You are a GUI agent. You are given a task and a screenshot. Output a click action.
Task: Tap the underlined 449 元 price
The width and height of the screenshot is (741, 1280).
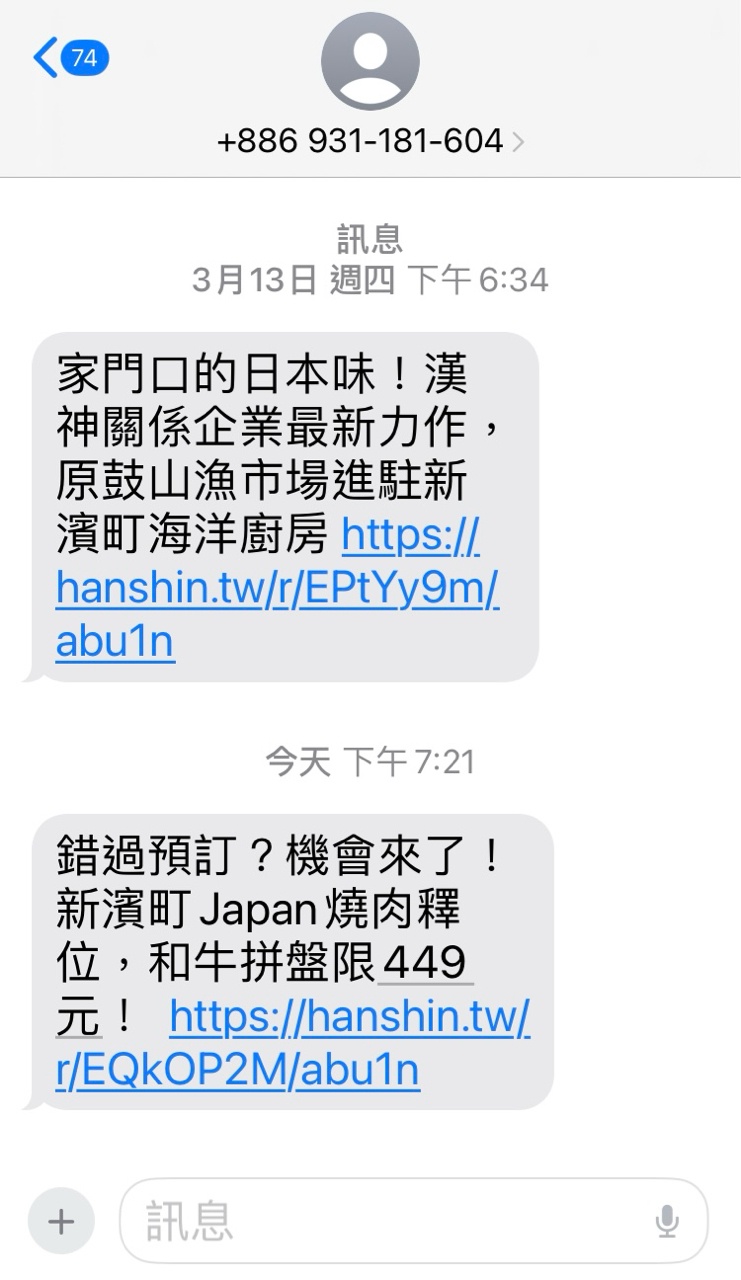[424, 965]
